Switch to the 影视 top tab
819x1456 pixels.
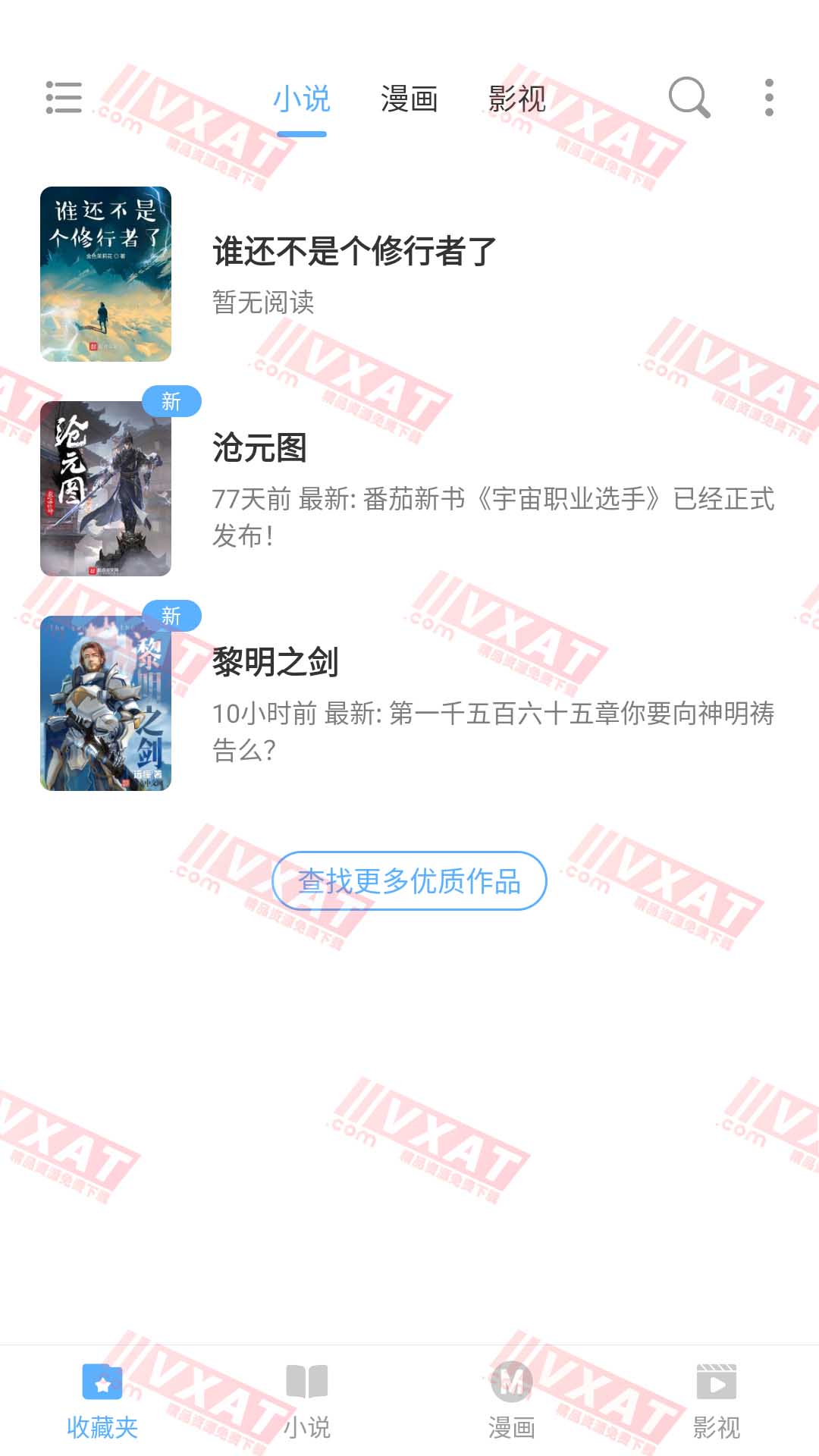(x=516, y=99)
